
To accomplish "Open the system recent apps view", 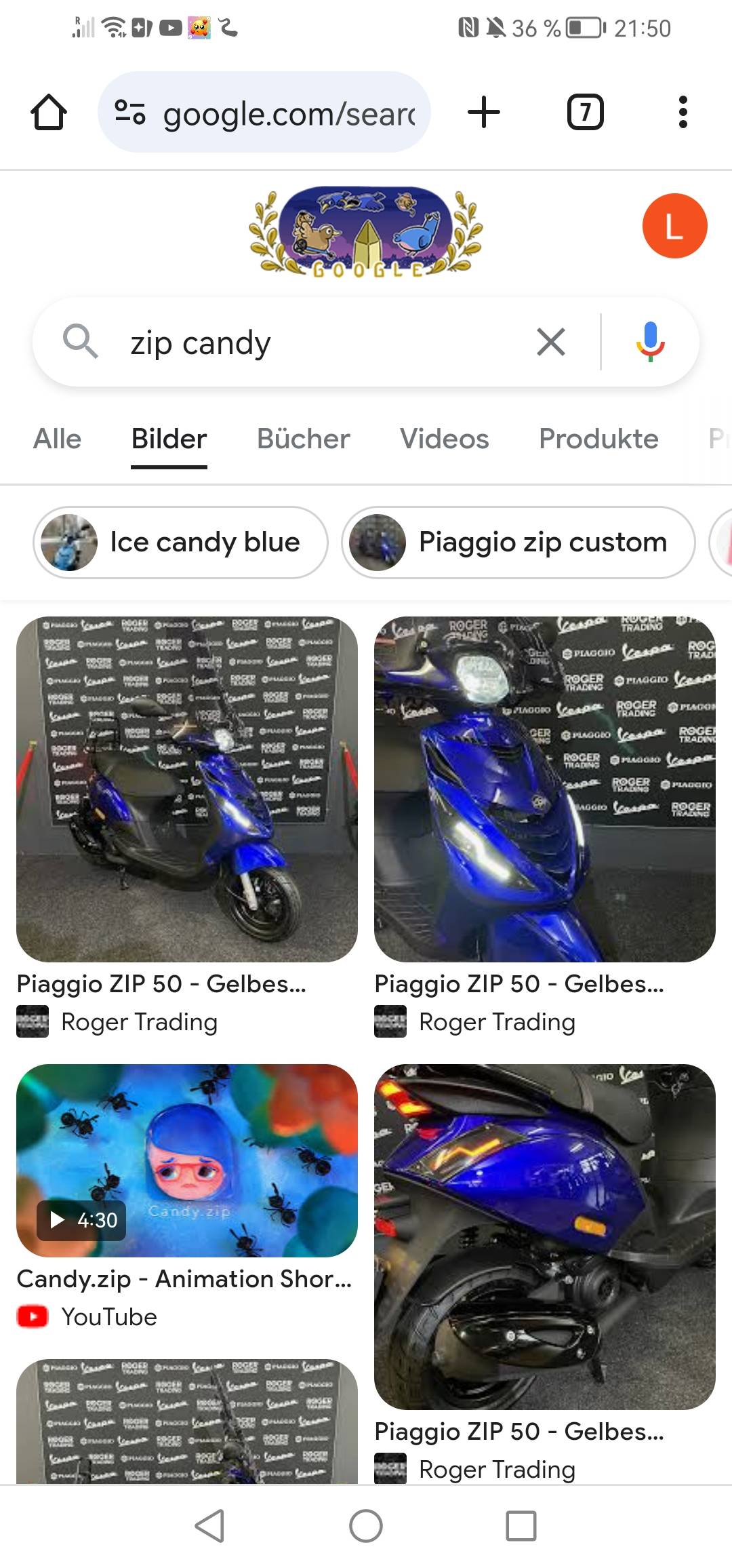I will 521,1526.
